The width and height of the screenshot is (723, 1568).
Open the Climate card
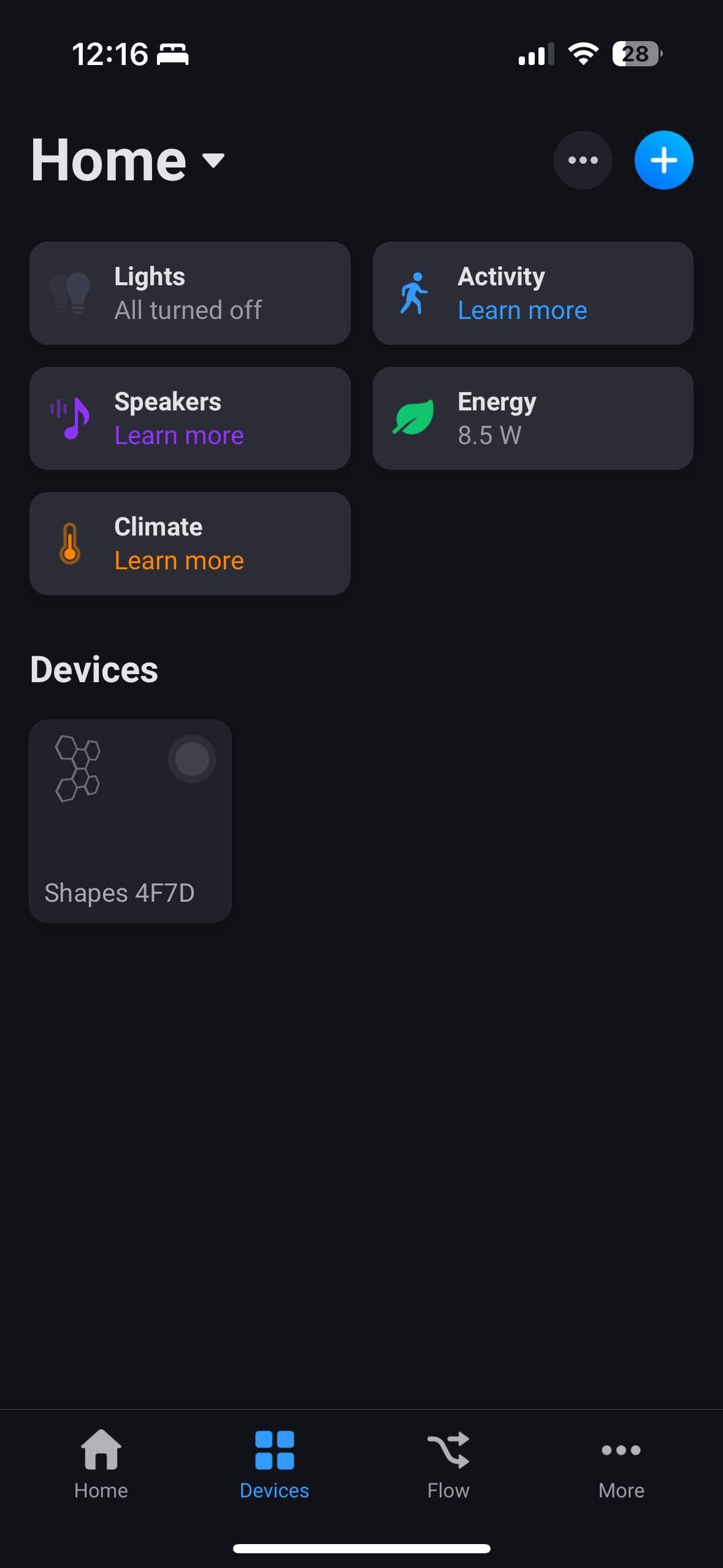point(189,544)
